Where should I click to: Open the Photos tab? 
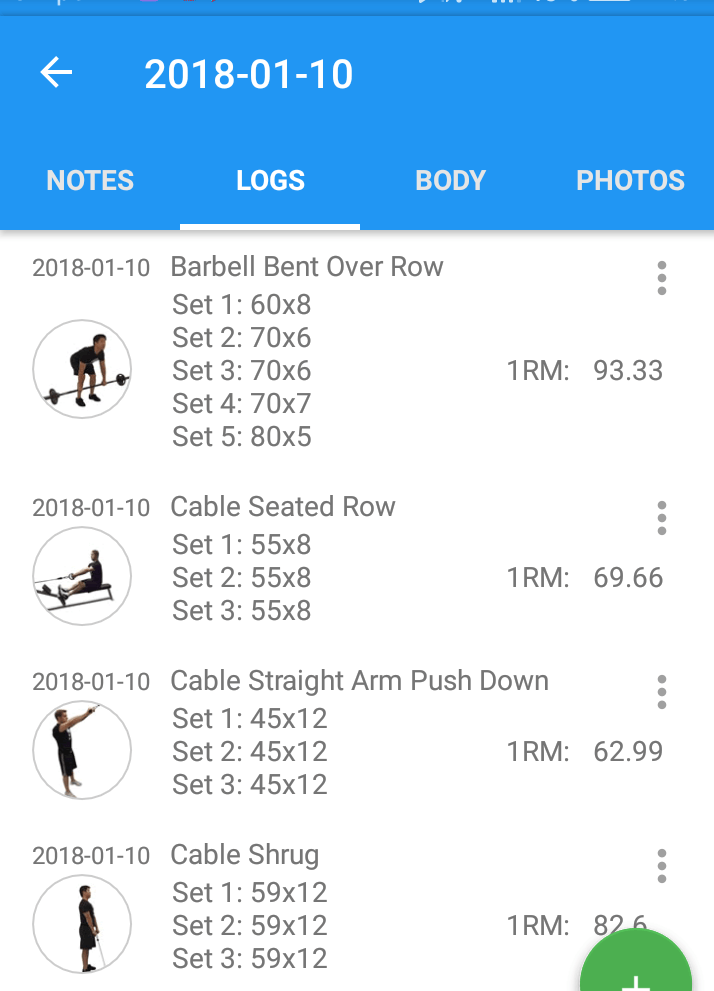630,181
